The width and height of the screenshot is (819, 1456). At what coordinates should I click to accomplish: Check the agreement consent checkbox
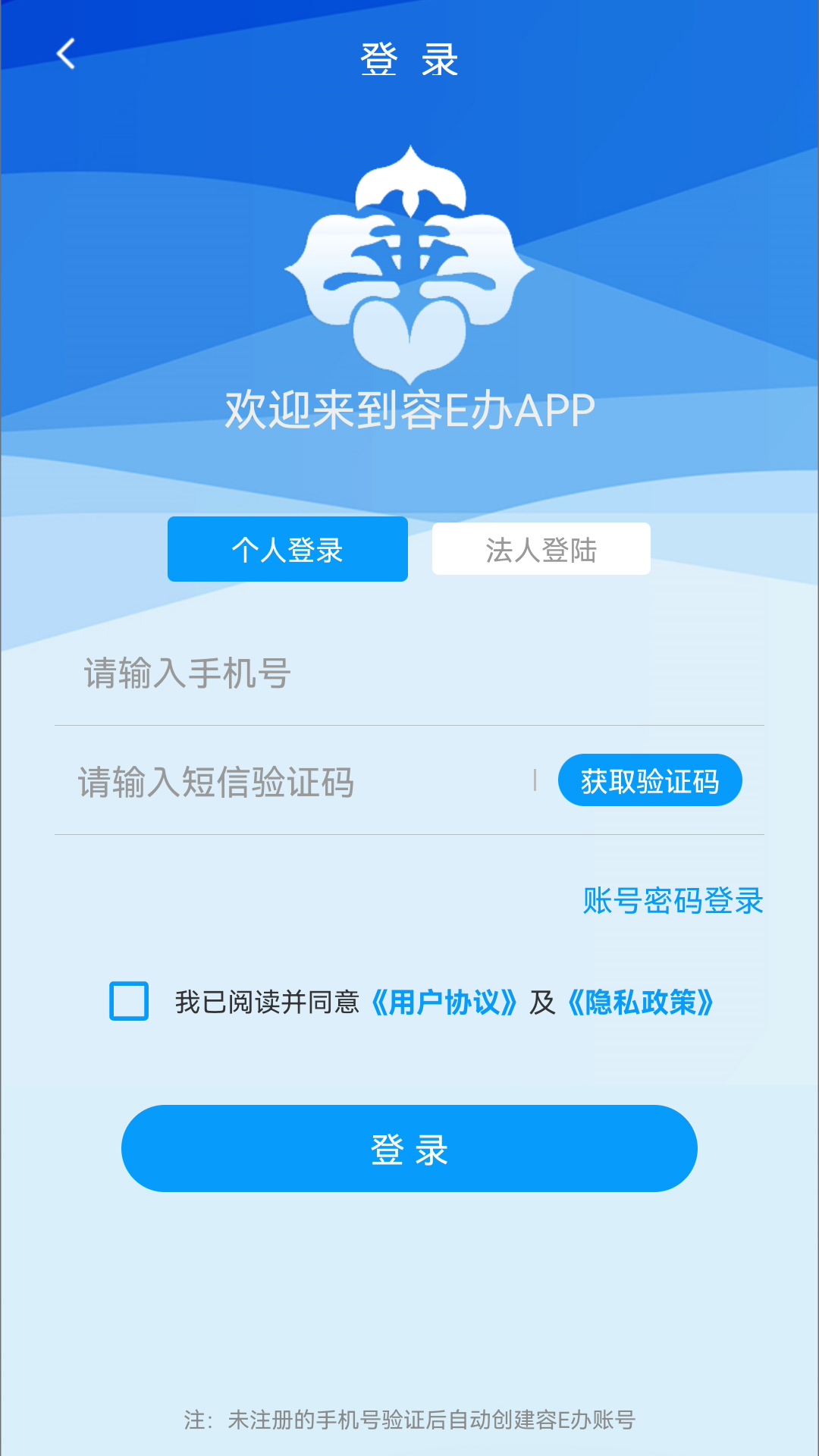pyautogui.click(x=127, y=1003)
